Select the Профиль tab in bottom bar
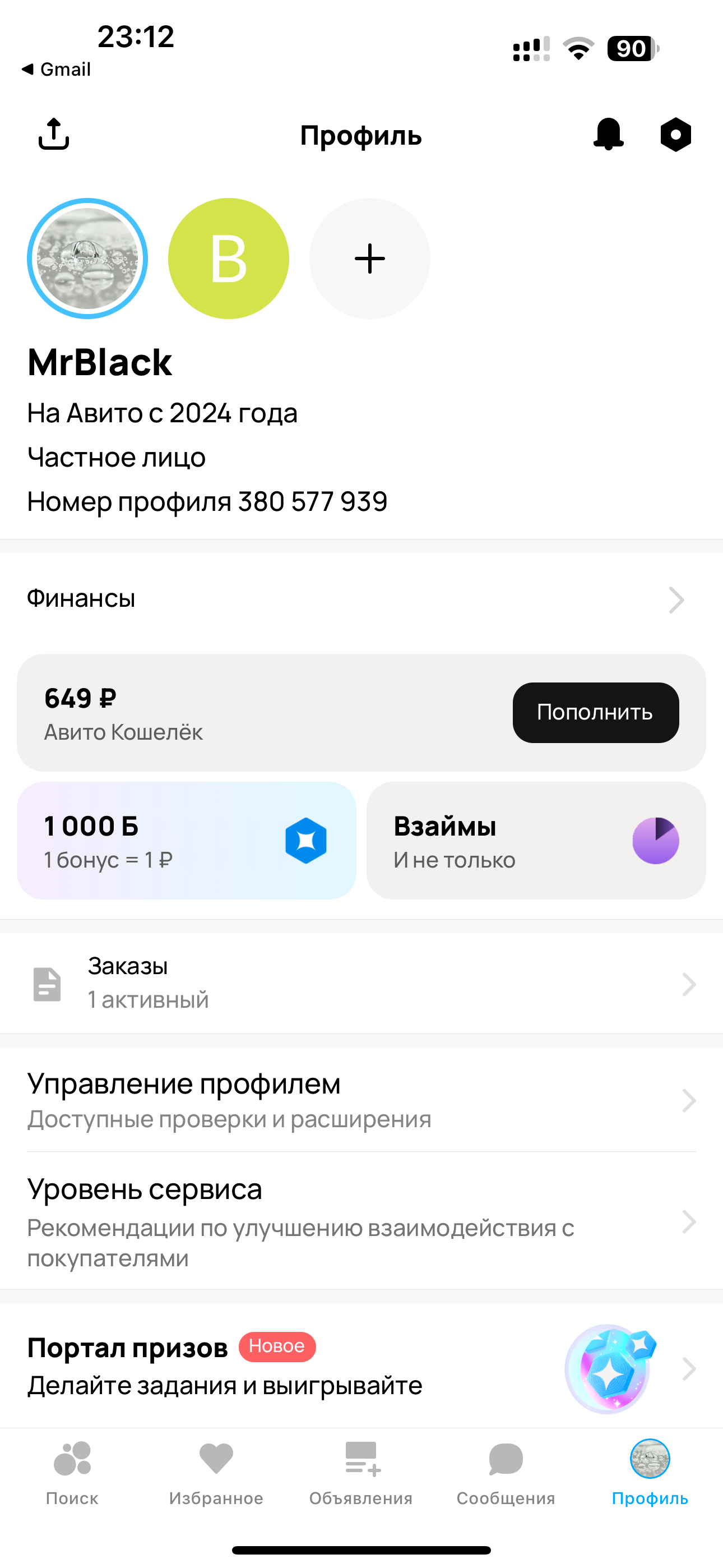The width and height of the screenshot is (723, 1568). coord(650,1472)
